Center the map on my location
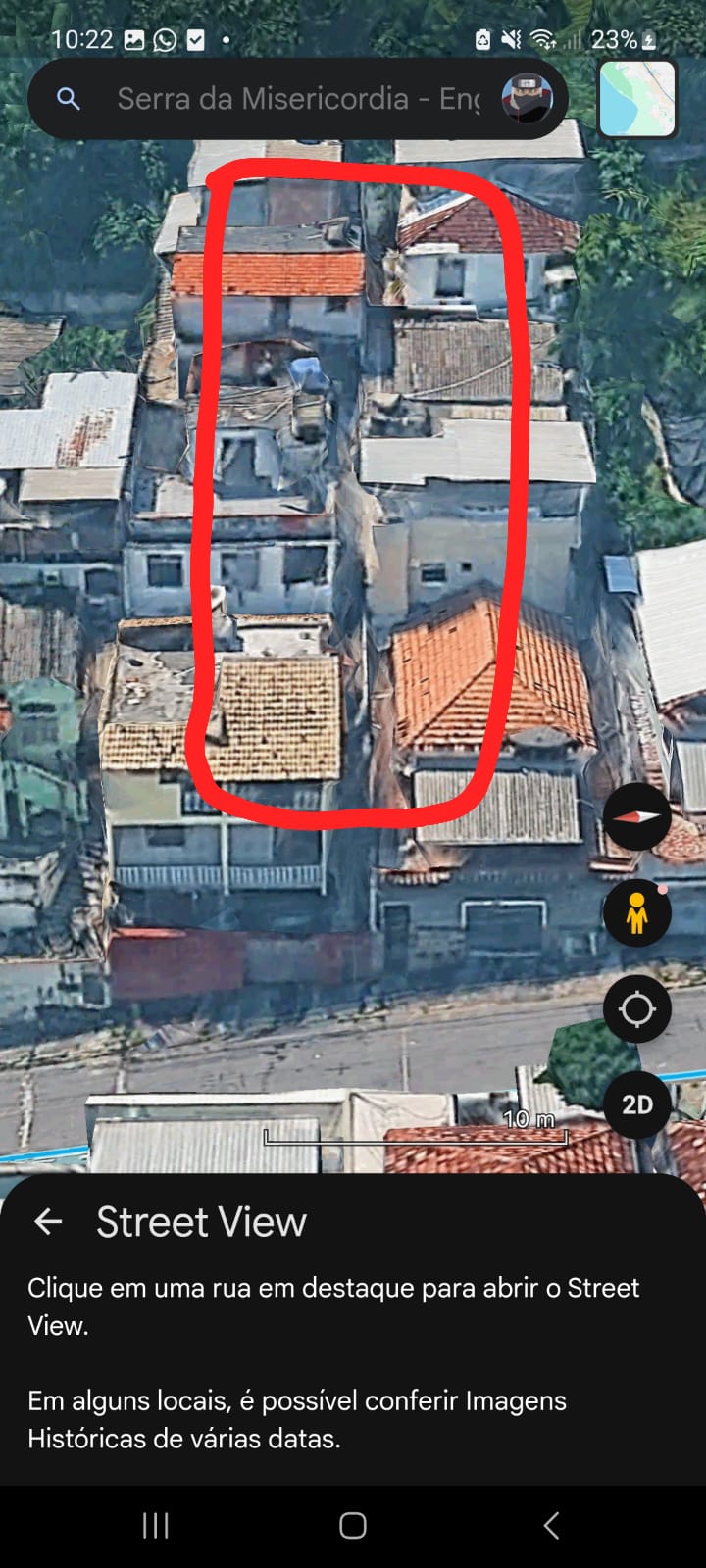 (636, 1008)
